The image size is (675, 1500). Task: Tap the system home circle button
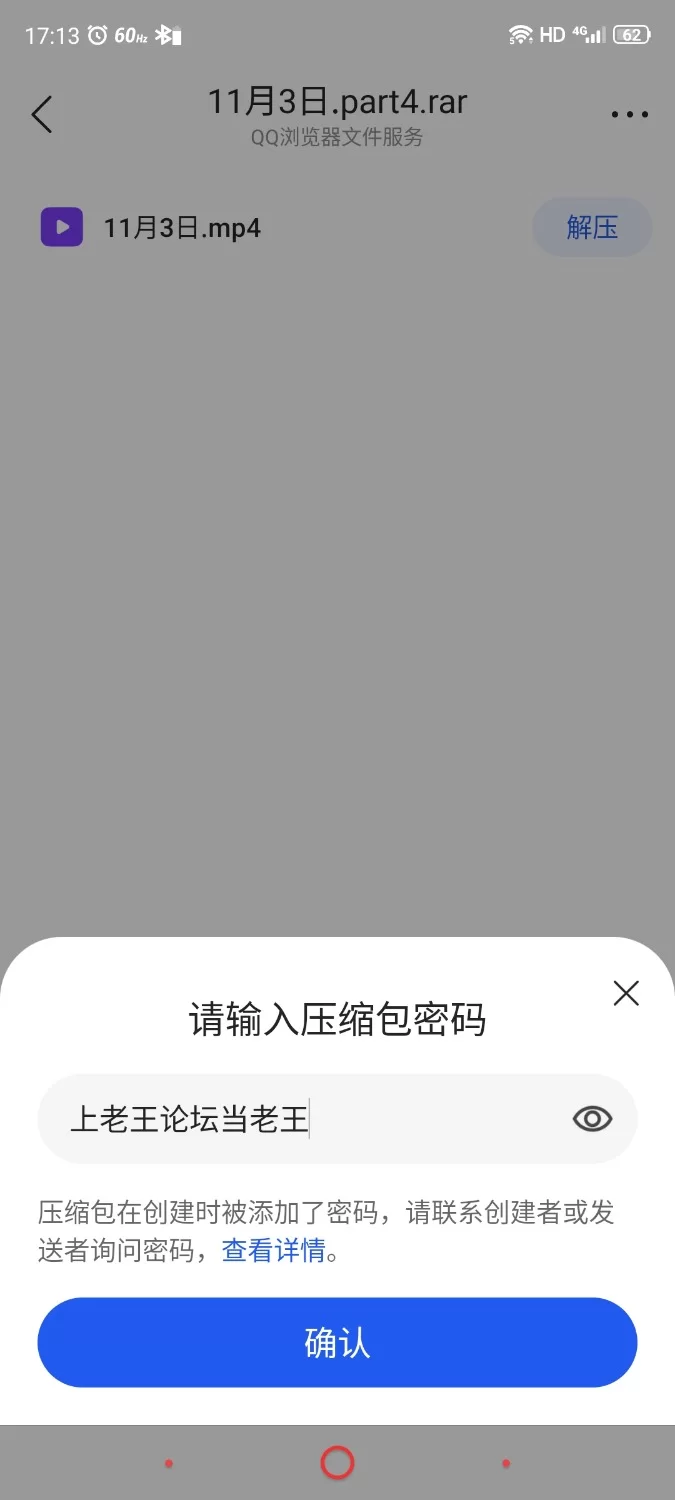(337, 1463)
